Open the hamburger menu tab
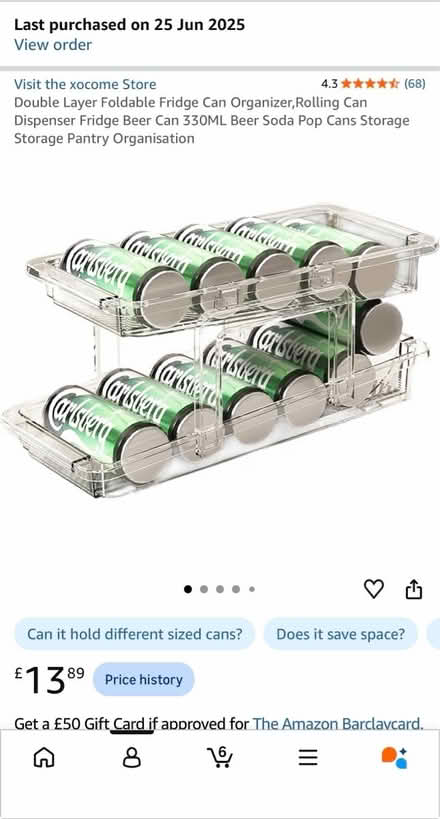This screenshot has height=819, width=440. 308,757
